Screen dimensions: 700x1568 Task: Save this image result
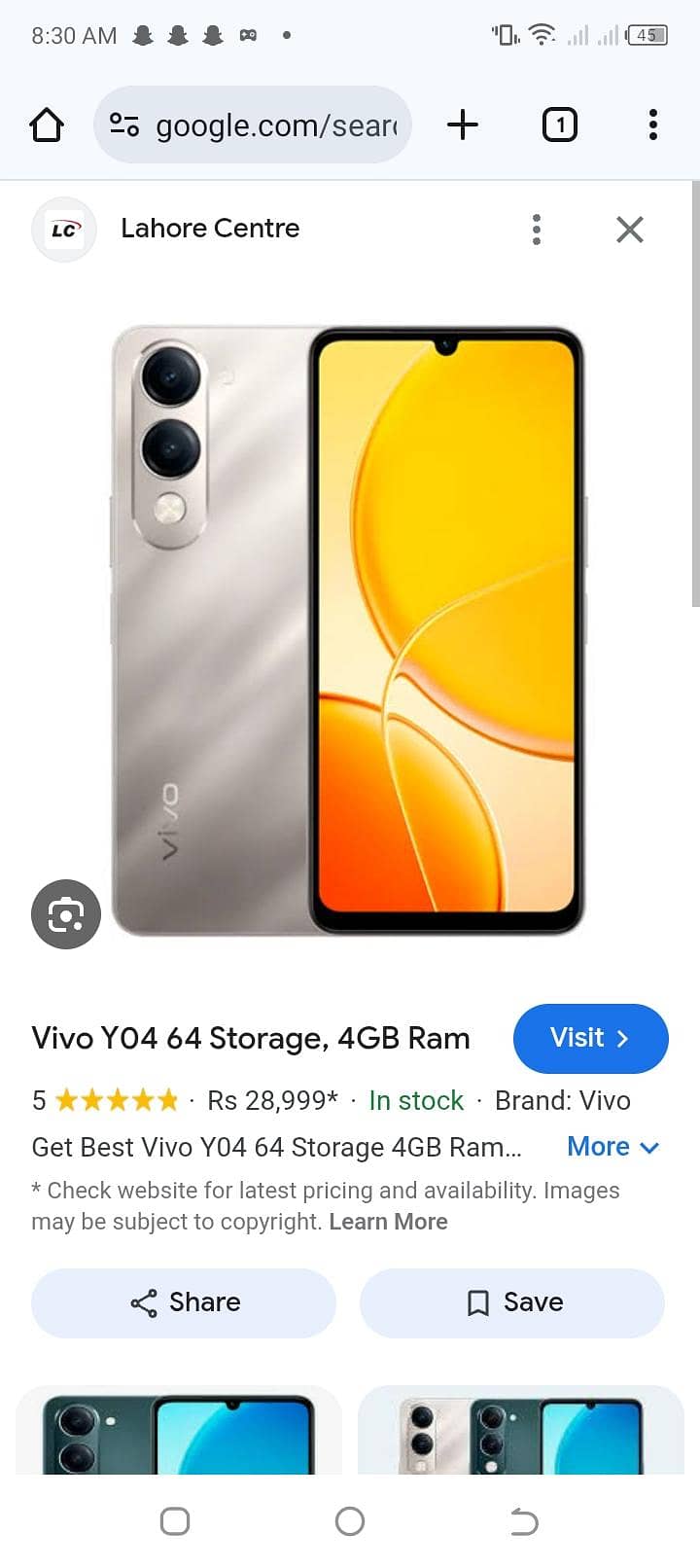(512, 1302)
